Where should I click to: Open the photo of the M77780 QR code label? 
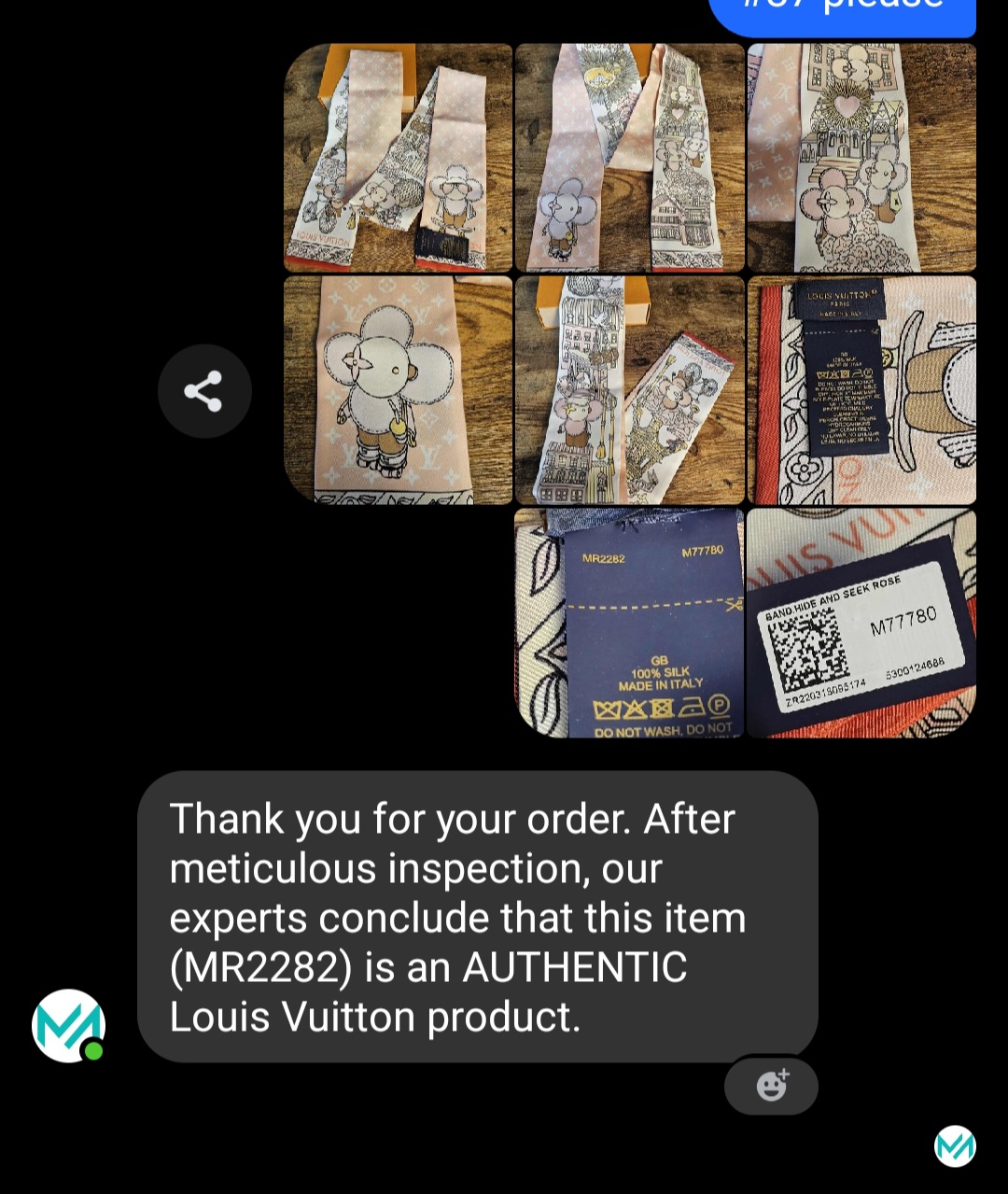pyautogui.click(x=861, y=623)
